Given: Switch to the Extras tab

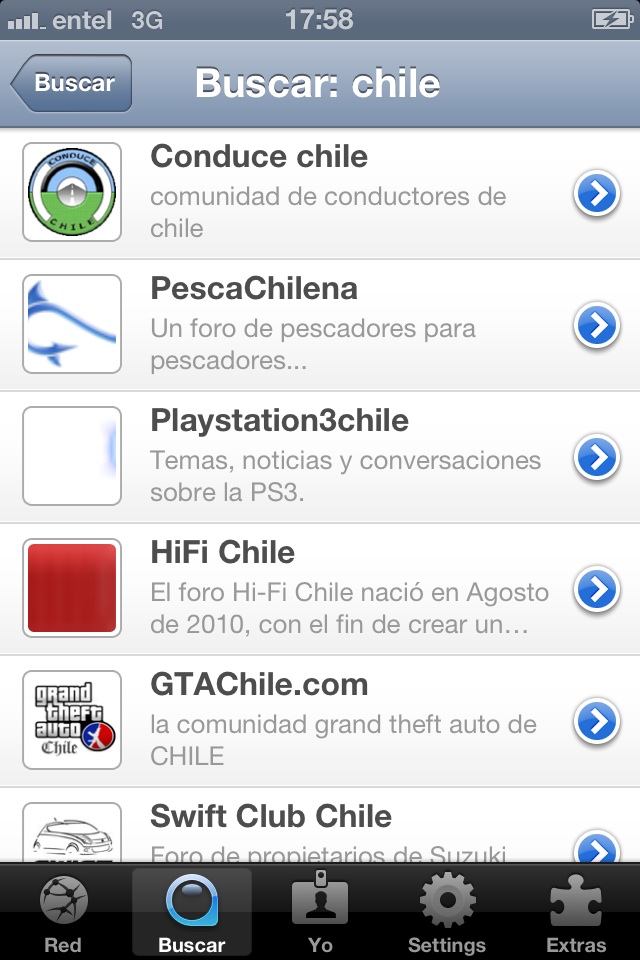Looking at the screenshot, I should click(x=576, y=914).
